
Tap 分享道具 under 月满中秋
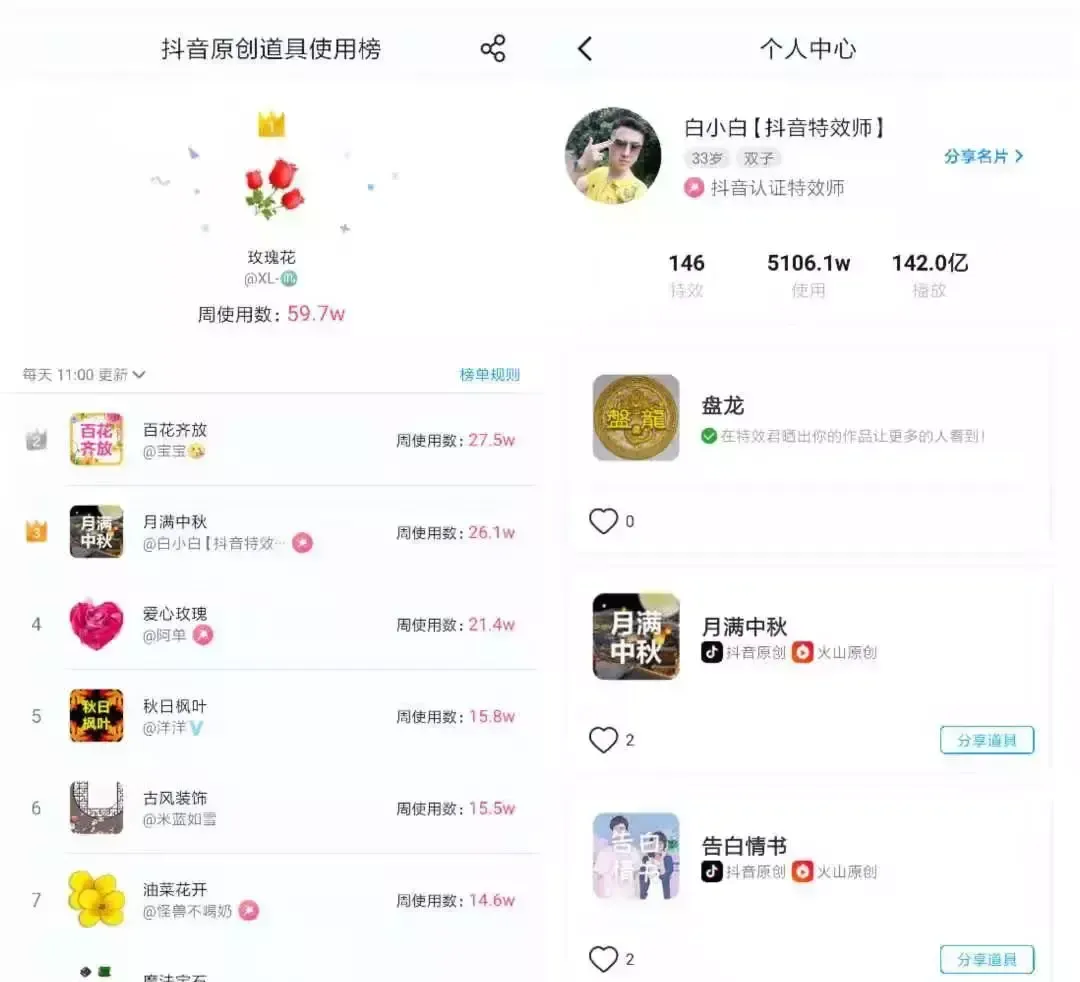[x=986, y=740]
